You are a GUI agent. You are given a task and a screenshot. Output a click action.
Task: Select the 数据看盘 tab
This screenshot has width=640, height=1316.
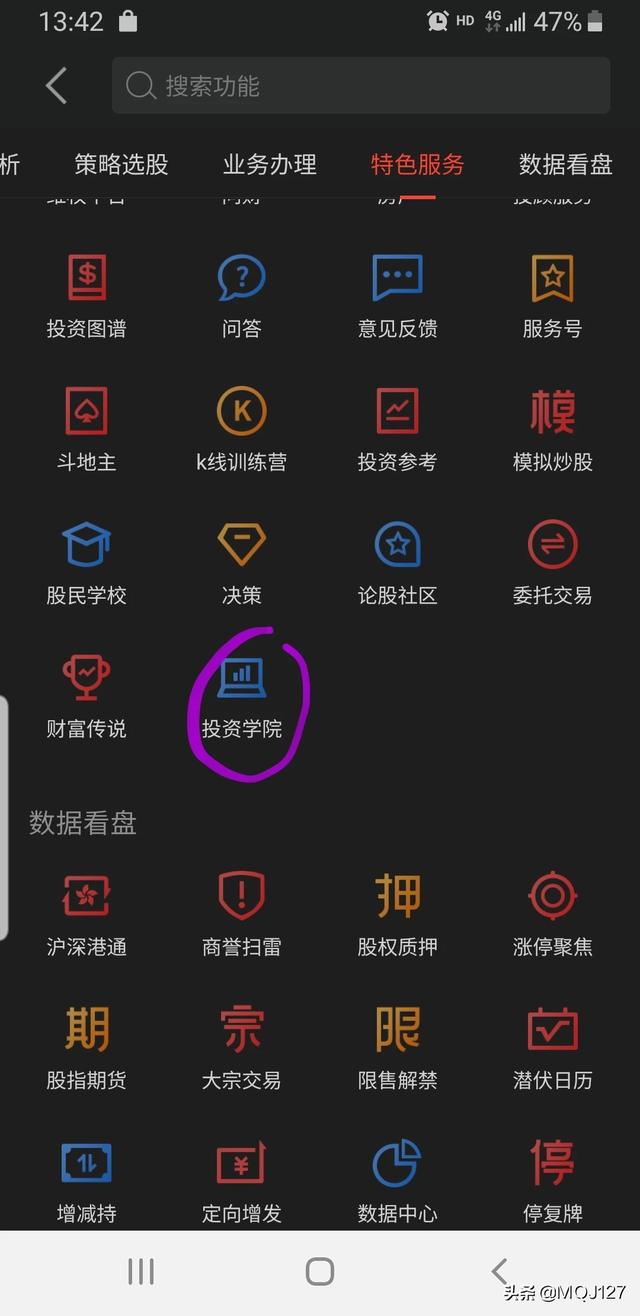[x=565, y=164]
